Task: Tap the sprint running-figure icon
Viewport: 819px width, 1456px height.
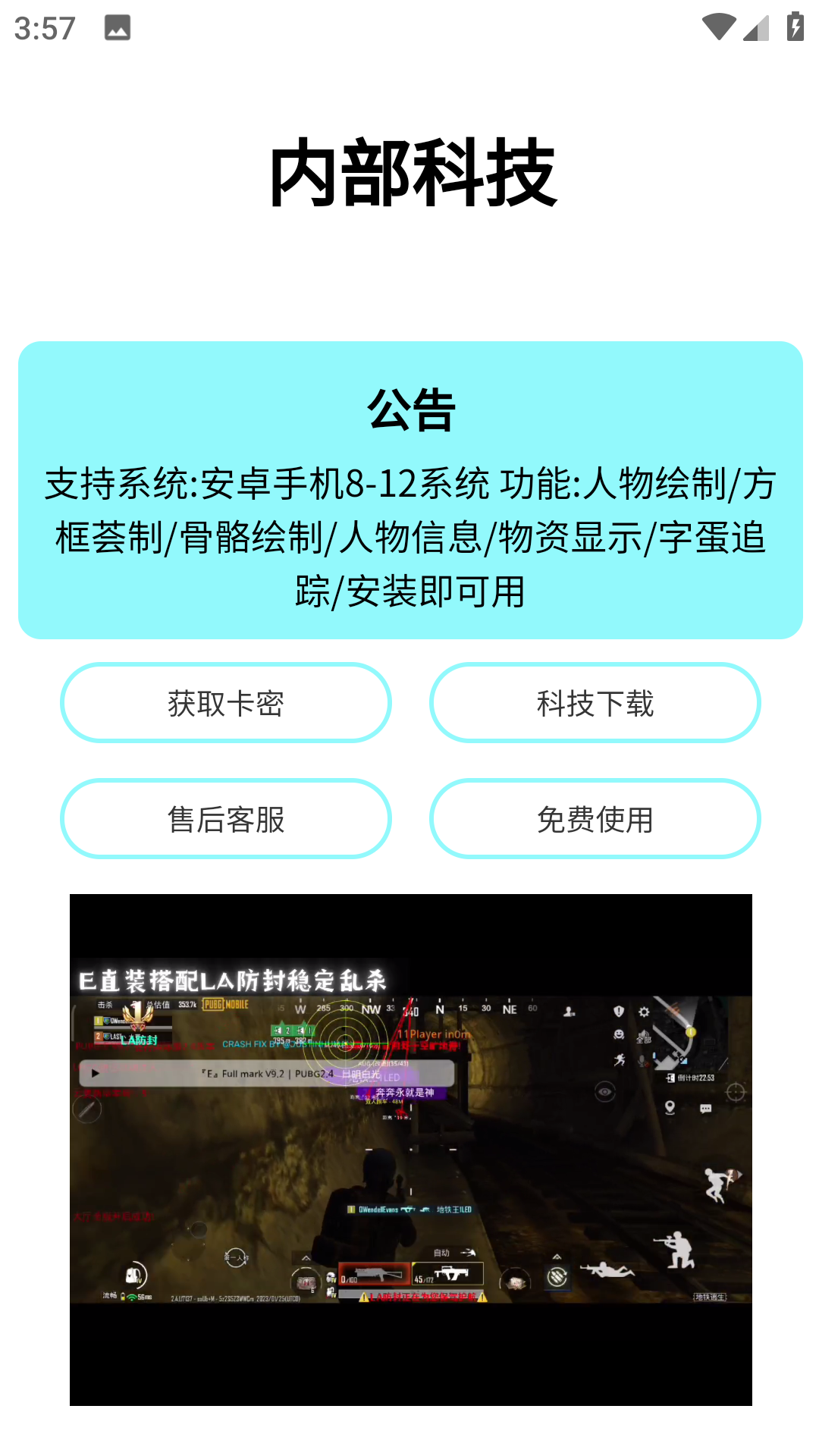Action: point(619,1060)
